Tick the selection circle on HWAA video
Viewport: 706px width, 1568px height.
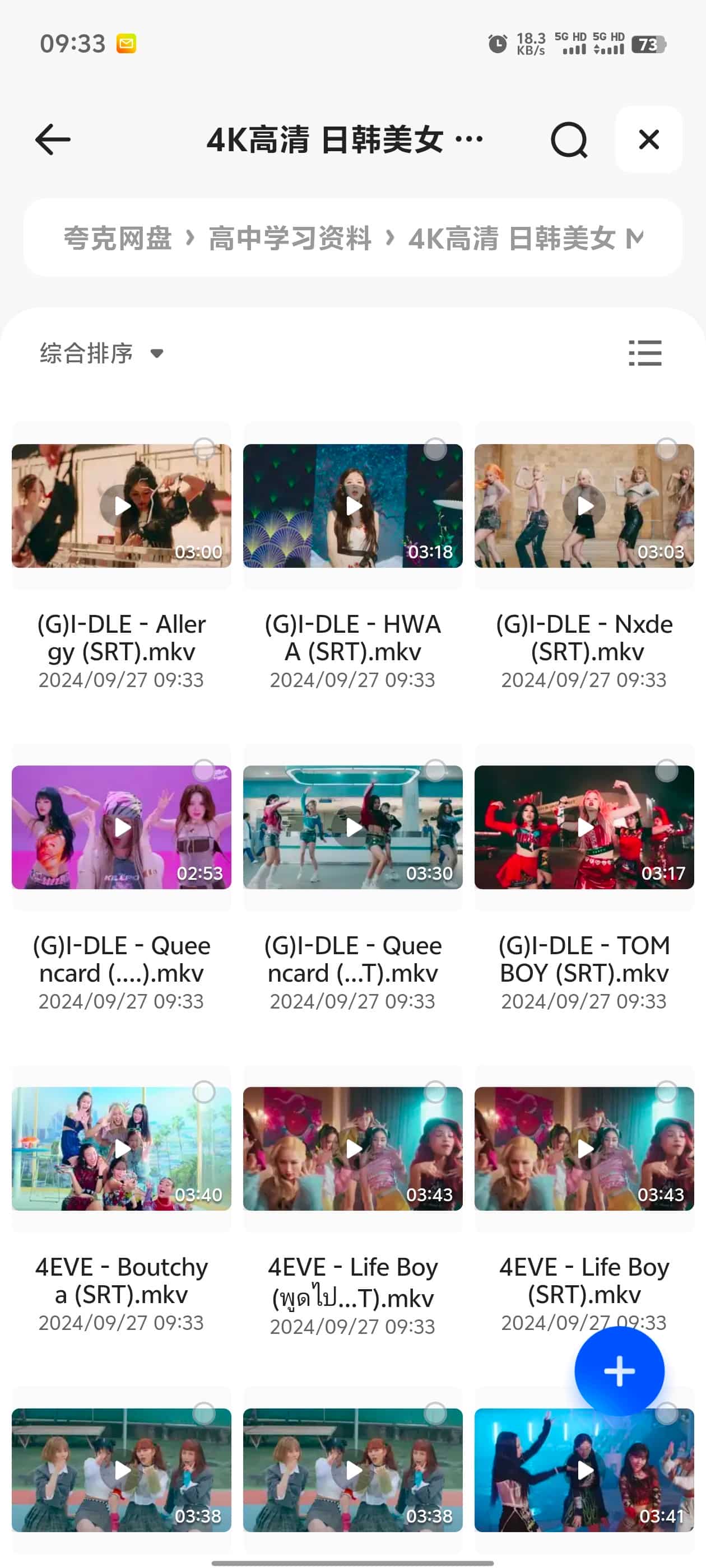[x=435, y=449]
